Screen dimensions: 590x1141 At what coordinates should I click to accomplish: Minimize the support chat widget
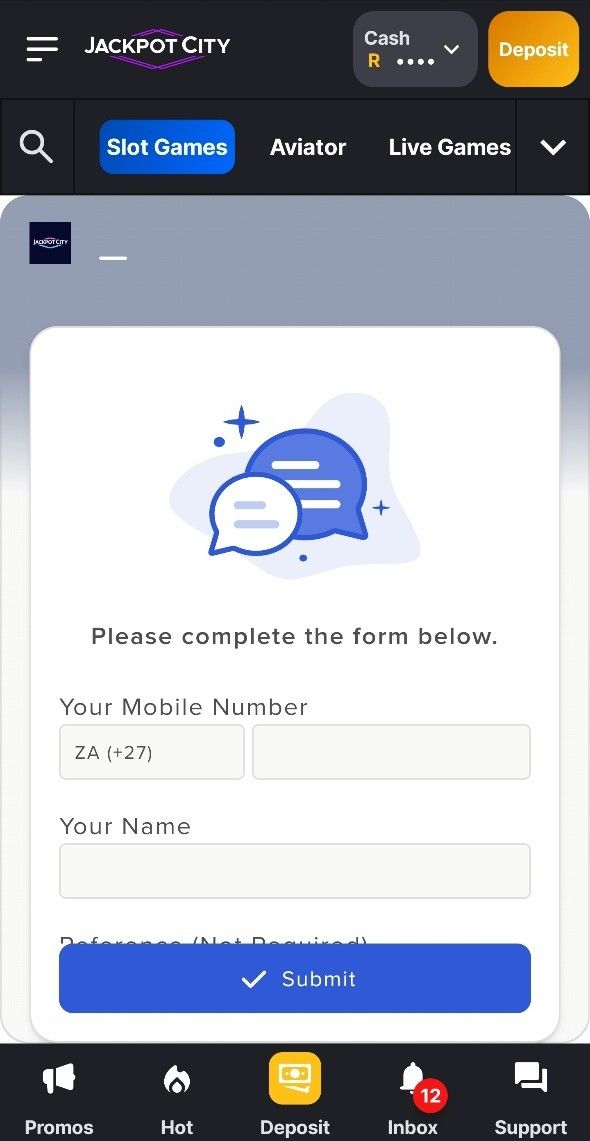pyautogui.click(x=113, y=258)
